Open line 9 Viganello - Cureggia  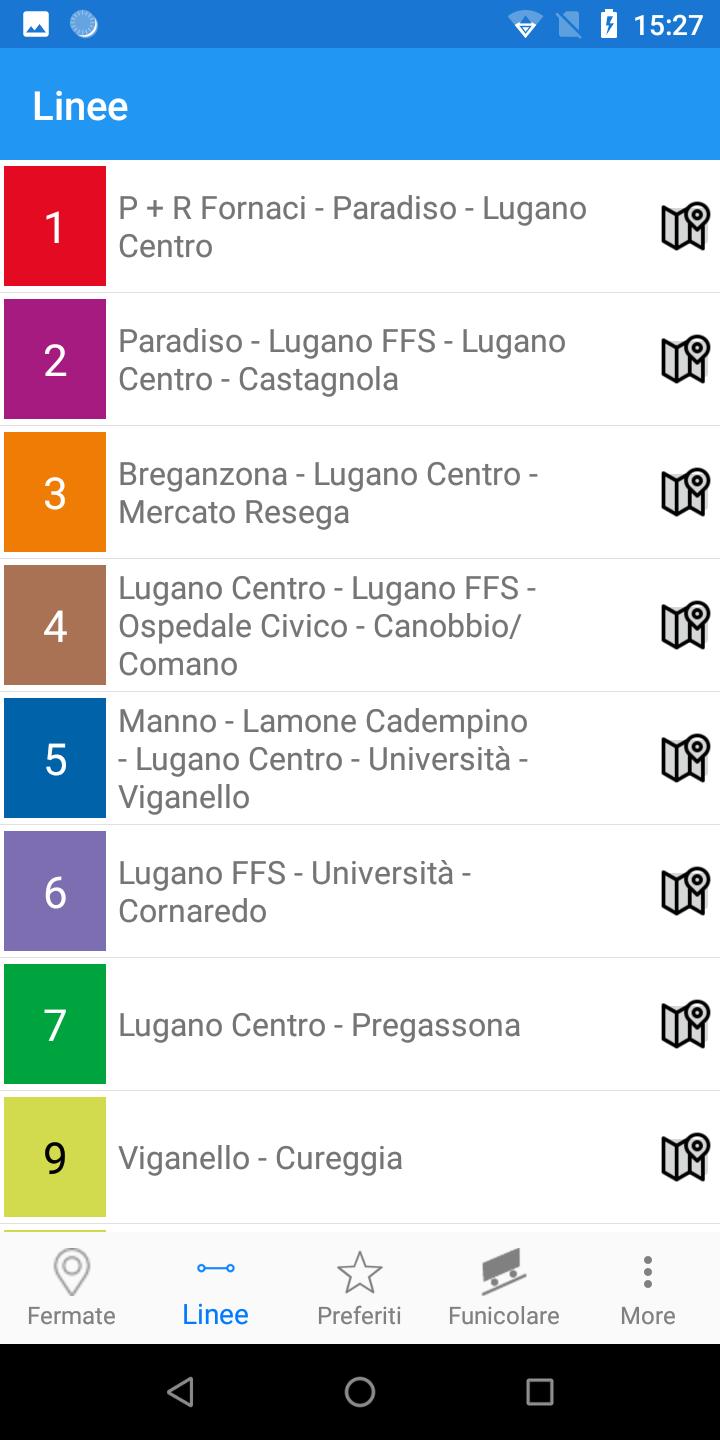(x=350, y=1158)
